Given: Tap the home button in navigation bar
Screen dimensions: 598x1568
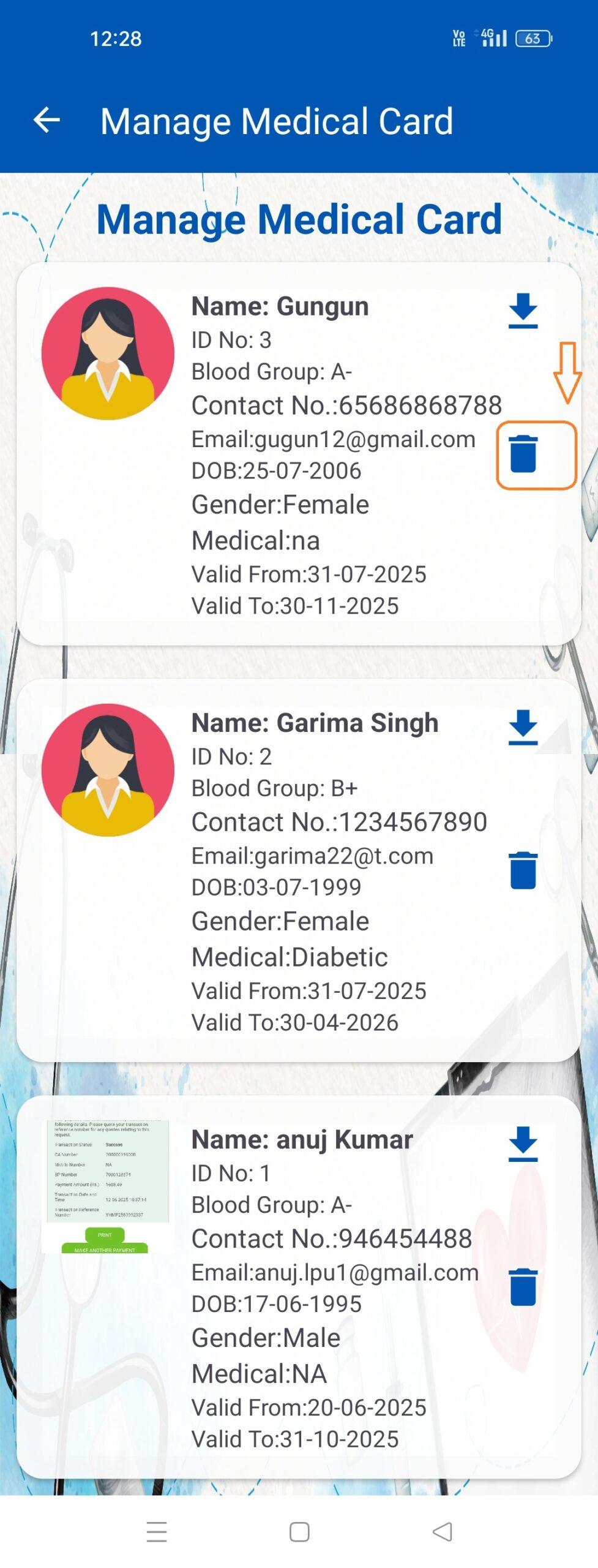Looking at the screenshot, I should pos(299,1531).
